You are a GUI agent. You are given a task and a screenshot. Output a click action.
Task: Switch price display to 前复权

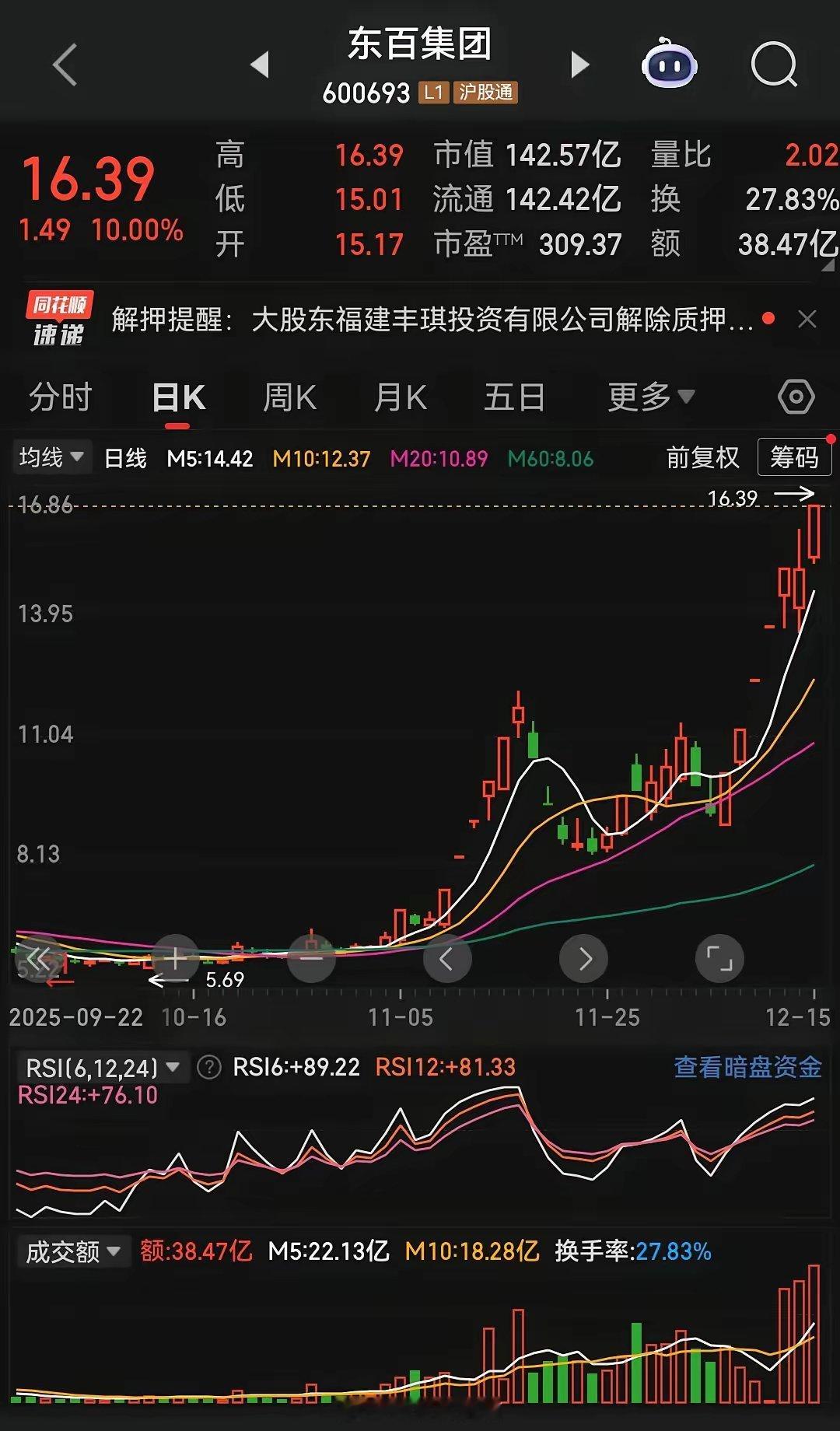click(701, 458)
